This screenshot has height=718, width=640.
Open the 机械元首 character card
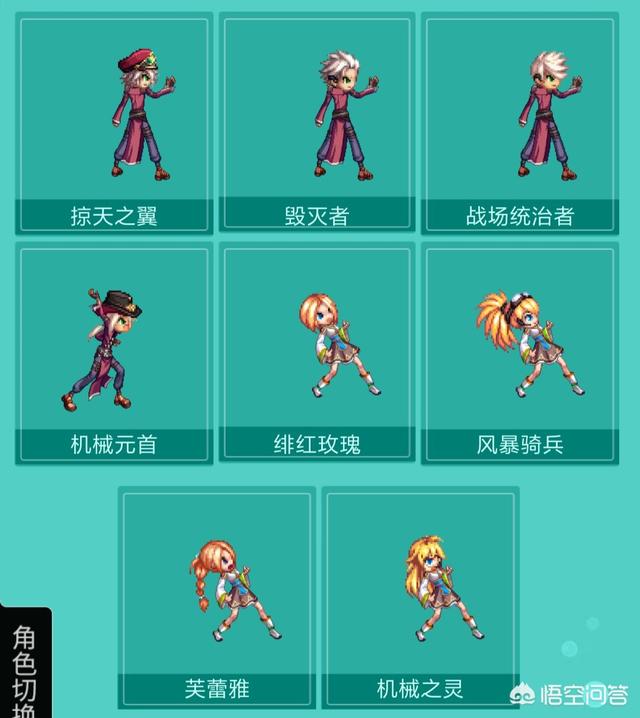(114, 350)
